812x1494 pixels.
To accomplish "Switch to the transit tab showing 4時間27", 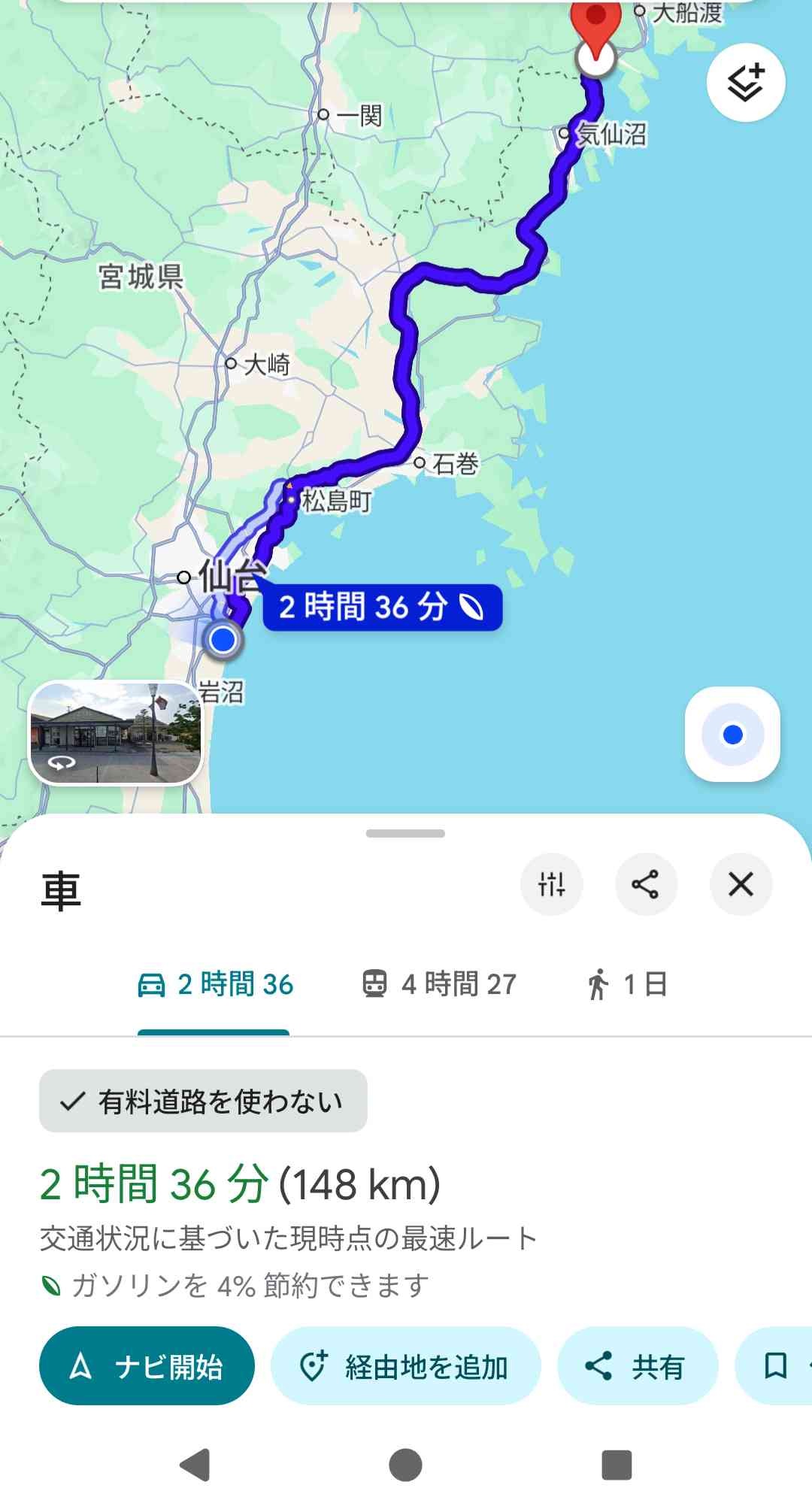I will [x=440, y=984].
